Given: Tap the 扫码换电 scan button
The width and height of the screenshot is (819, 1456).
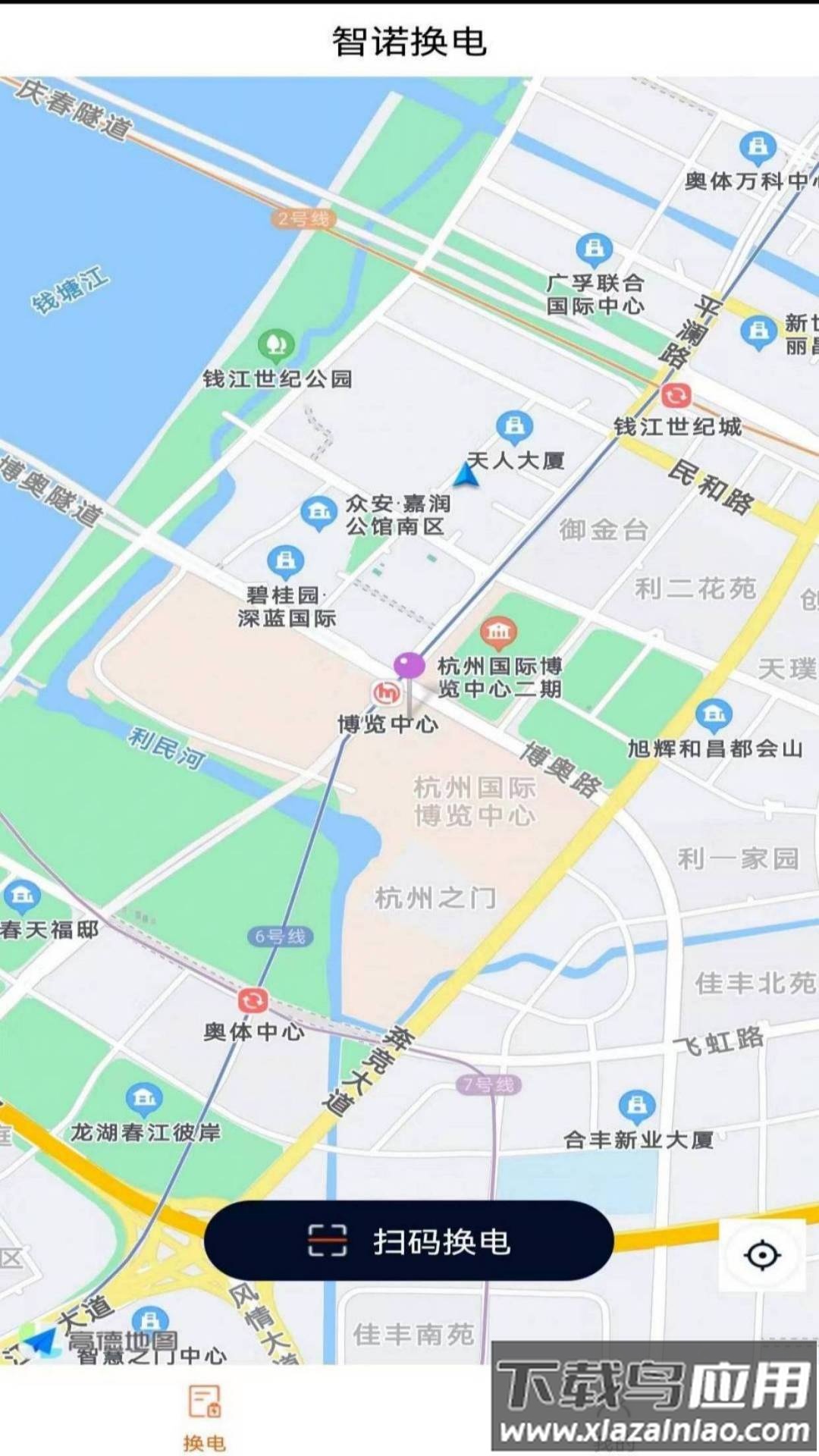Looking at the screenshot, I should pos(409,1241).
